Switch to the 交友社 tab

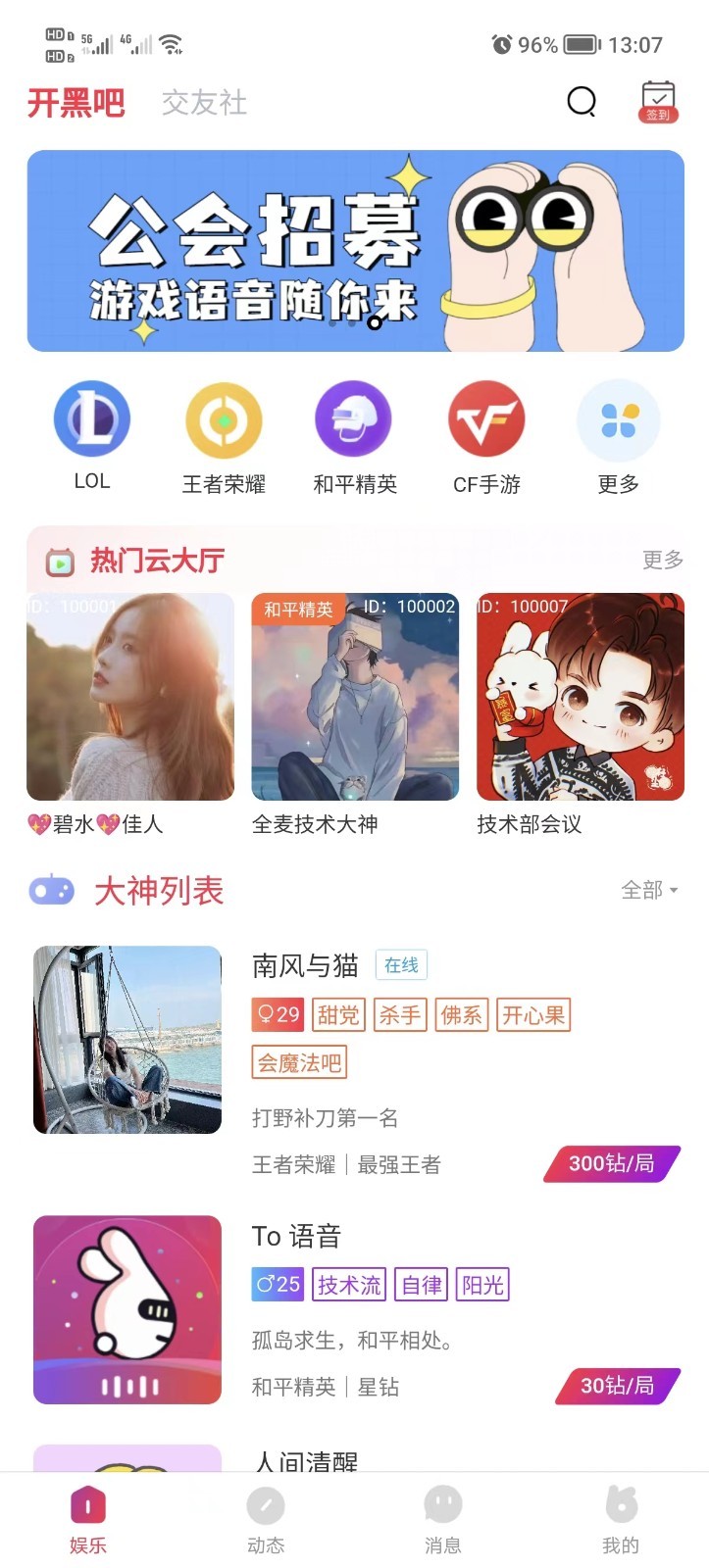(204, 102)
